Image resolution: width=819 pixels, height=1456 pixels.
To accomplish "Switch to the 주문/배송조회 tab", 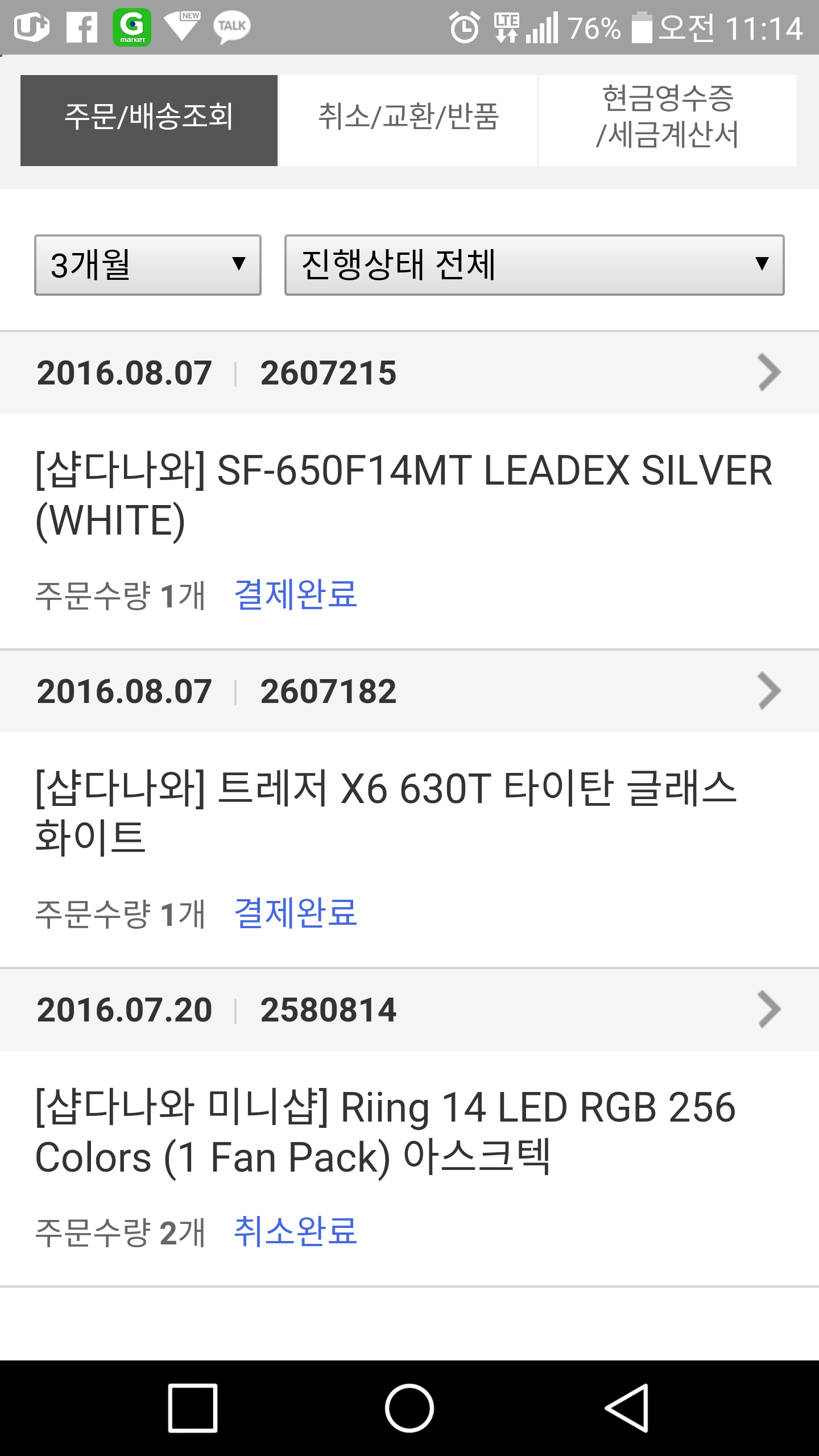I will [148, 120].
